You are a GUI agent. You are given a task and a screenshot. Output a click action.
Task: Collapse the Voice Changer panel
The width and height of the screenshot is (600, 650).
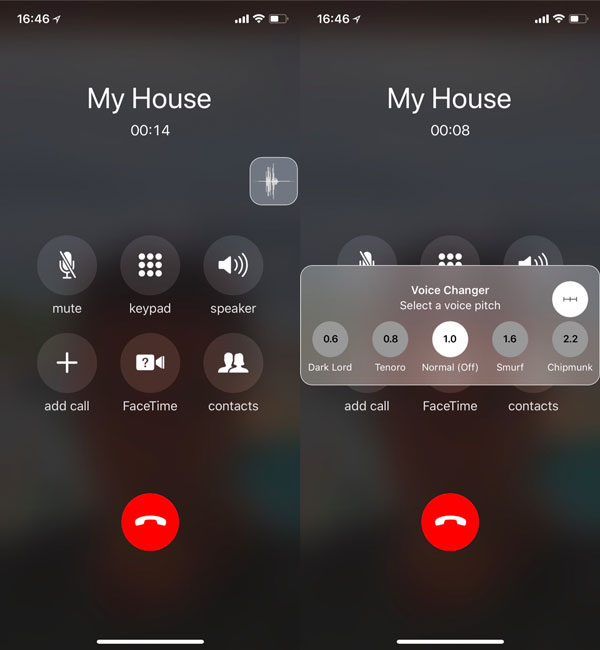coord(570,300)
